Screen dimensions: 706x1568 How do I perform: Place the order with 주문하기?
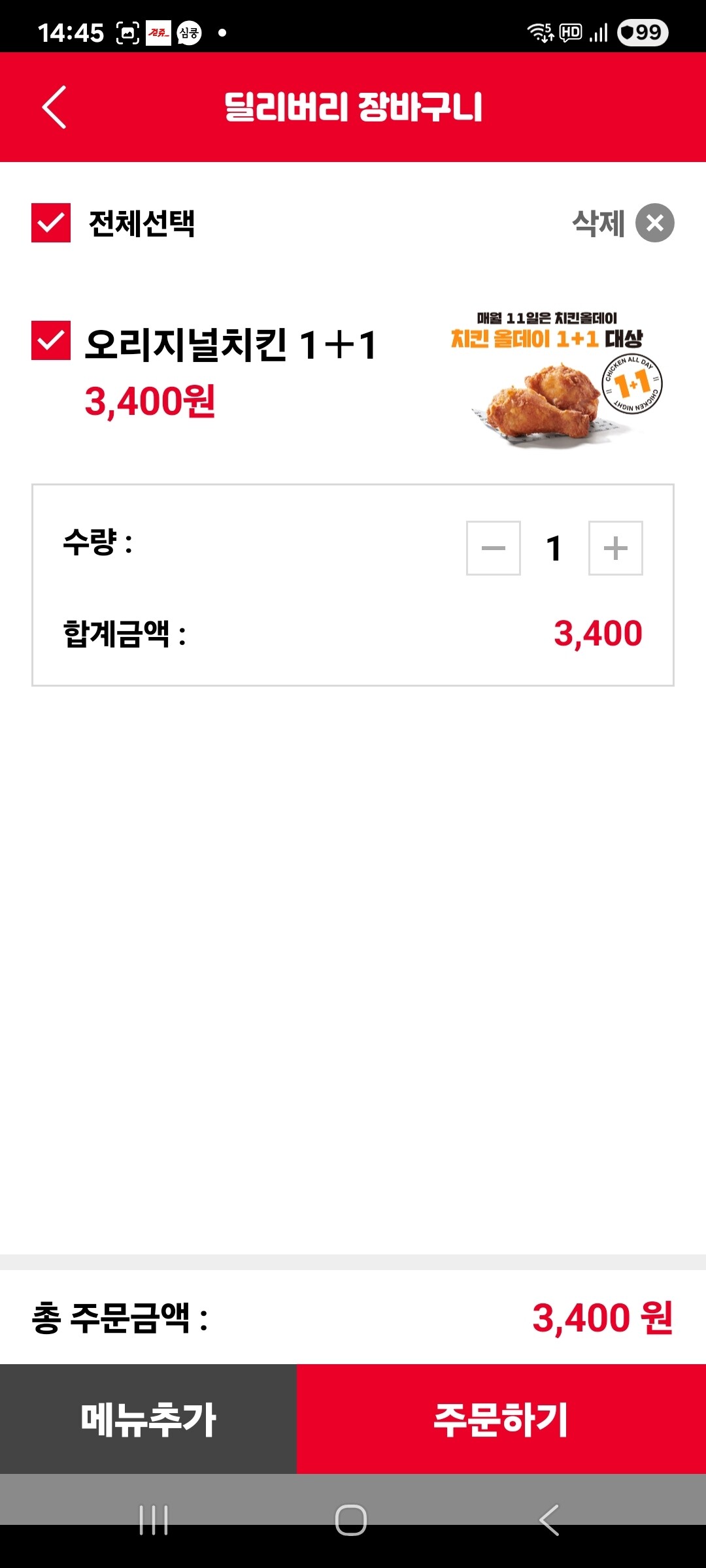(x=501, y=1419)
